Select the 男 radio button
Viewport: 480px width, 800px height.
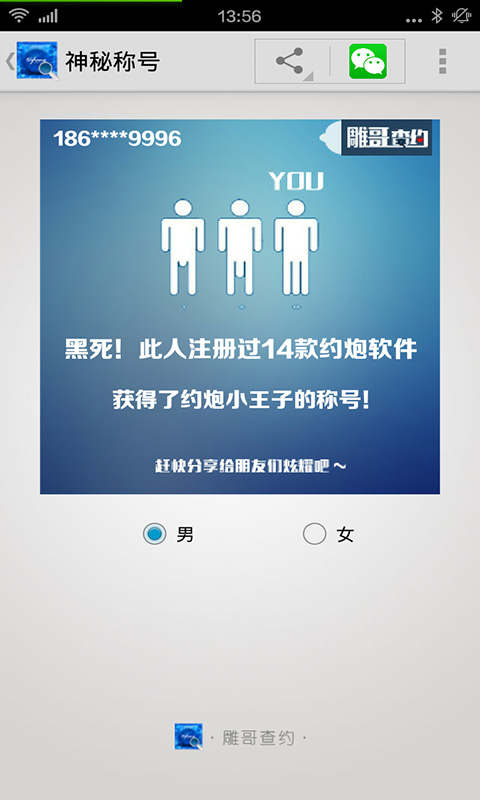tap(155, 534)
